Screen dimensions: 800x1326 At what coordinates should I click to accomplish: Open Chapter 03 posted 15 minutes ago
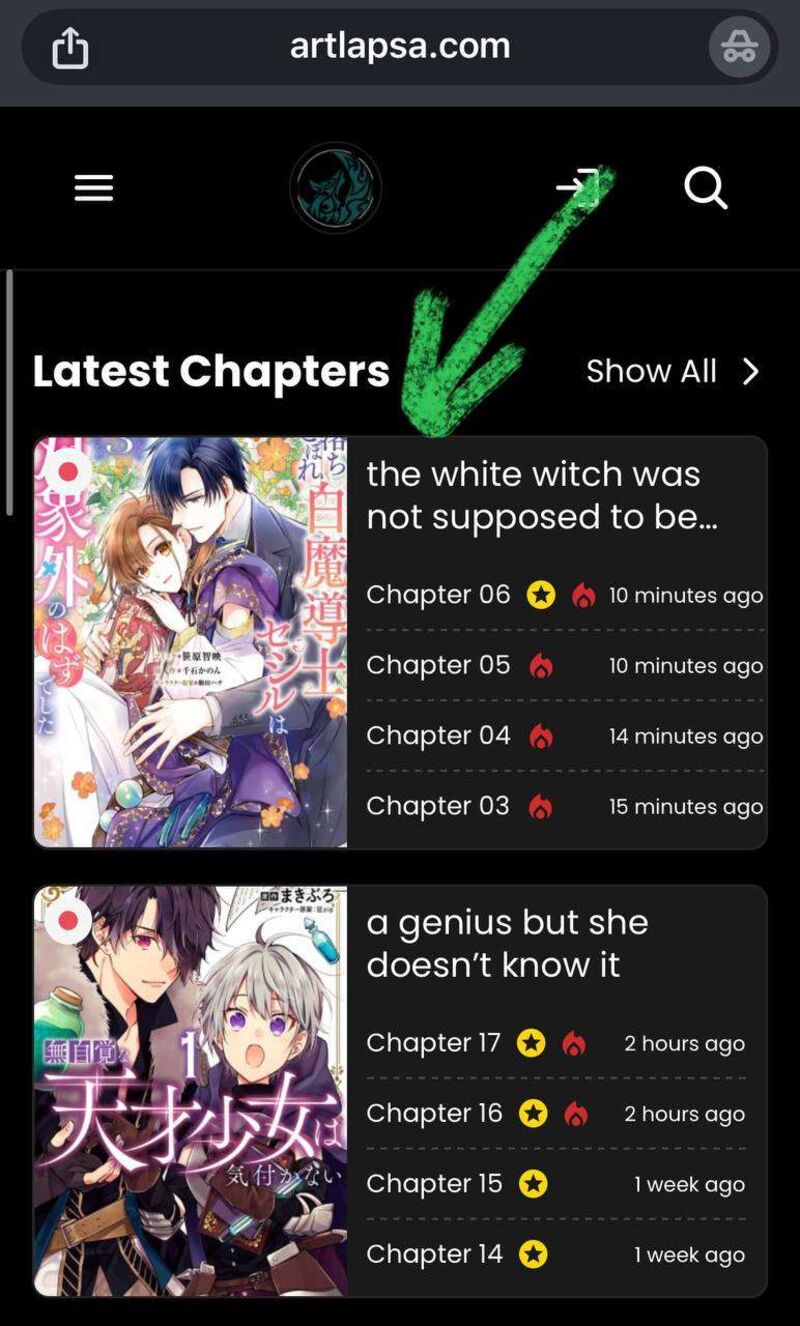point(438,806)
